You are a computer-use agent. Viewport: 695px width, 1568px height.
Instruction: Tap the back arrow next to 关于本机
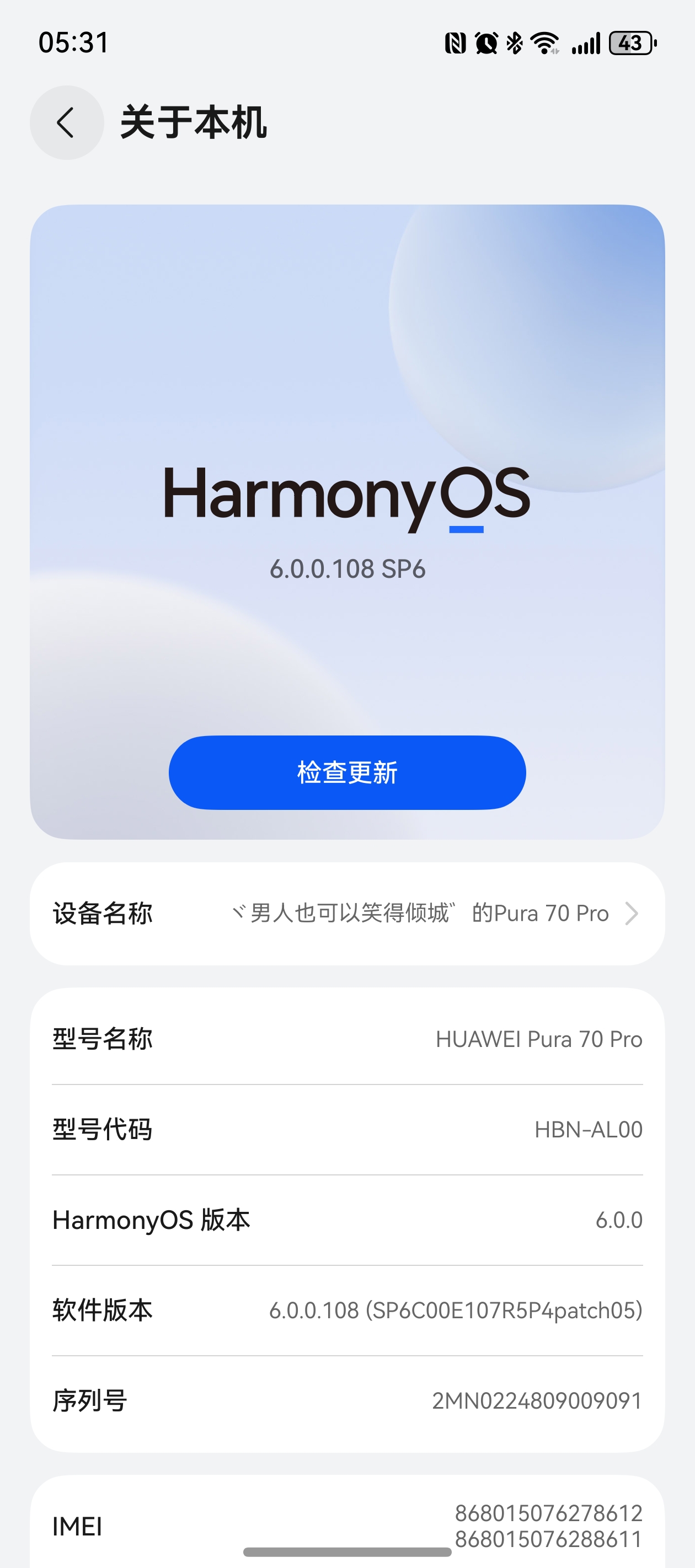click(66, 122)
